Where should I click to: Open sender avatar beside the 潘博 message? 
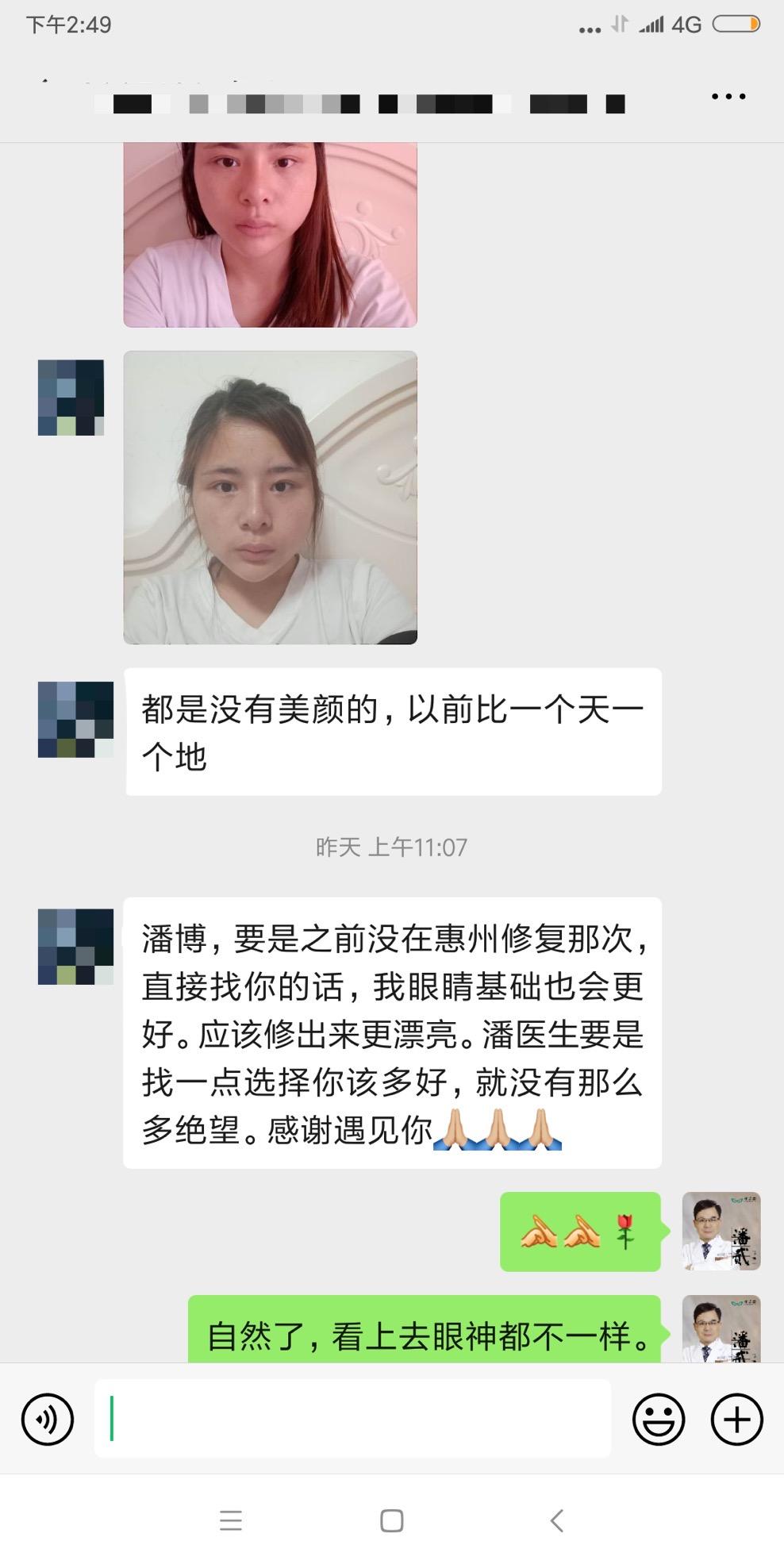pos(75,947)
